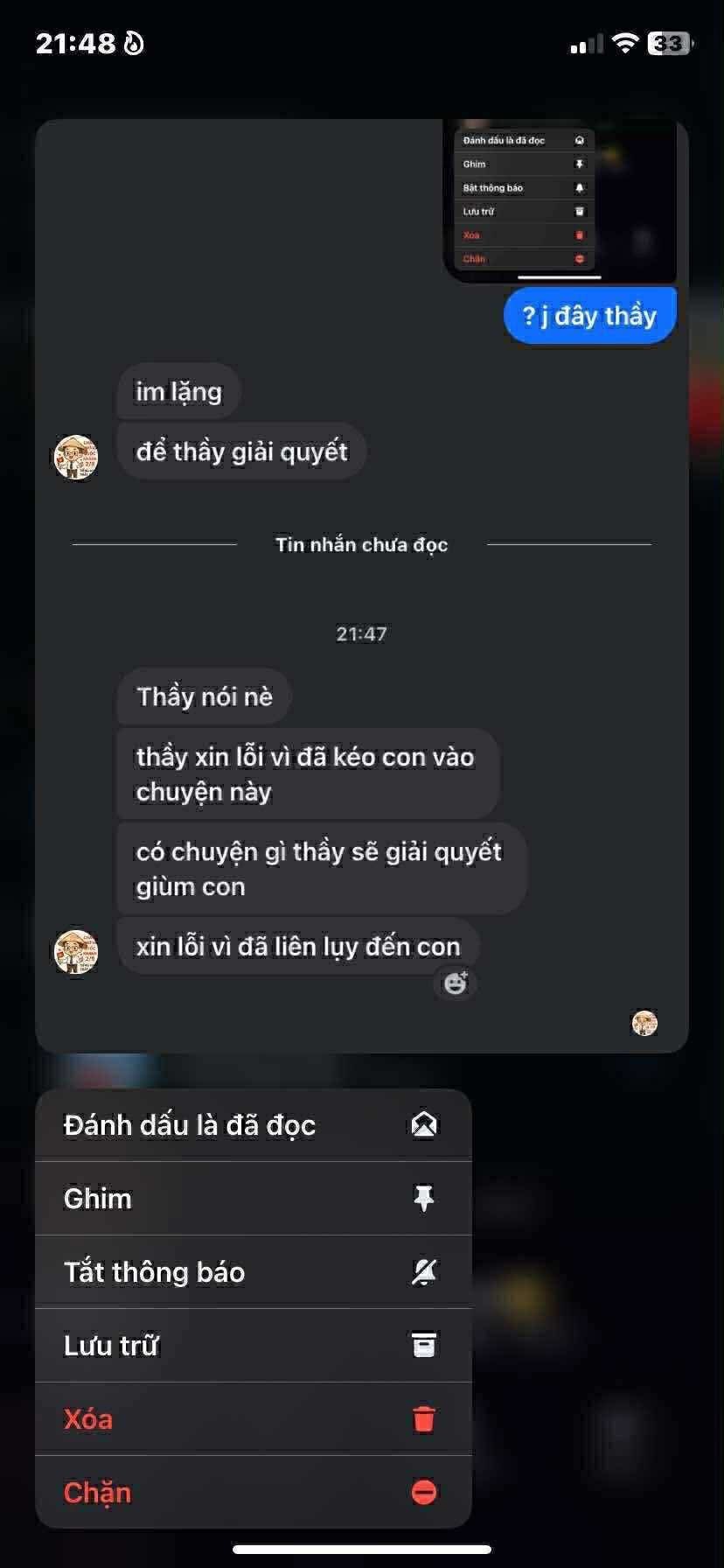Delete conversation with Xóa

click(253, 1419)
